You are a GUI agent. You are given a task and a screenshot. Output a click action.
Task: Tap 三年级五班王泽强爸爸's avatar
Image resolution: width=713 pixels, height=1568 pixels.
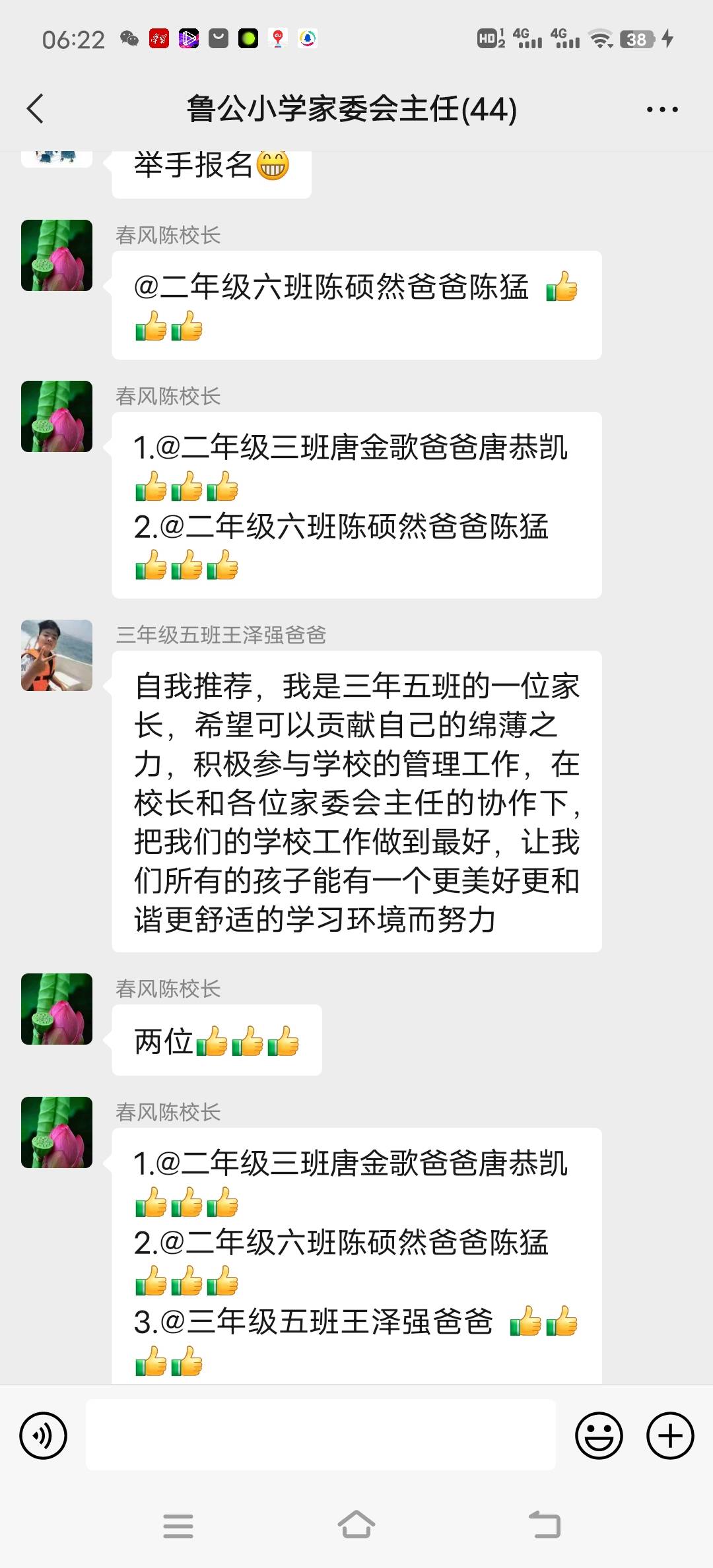(56, 655)
